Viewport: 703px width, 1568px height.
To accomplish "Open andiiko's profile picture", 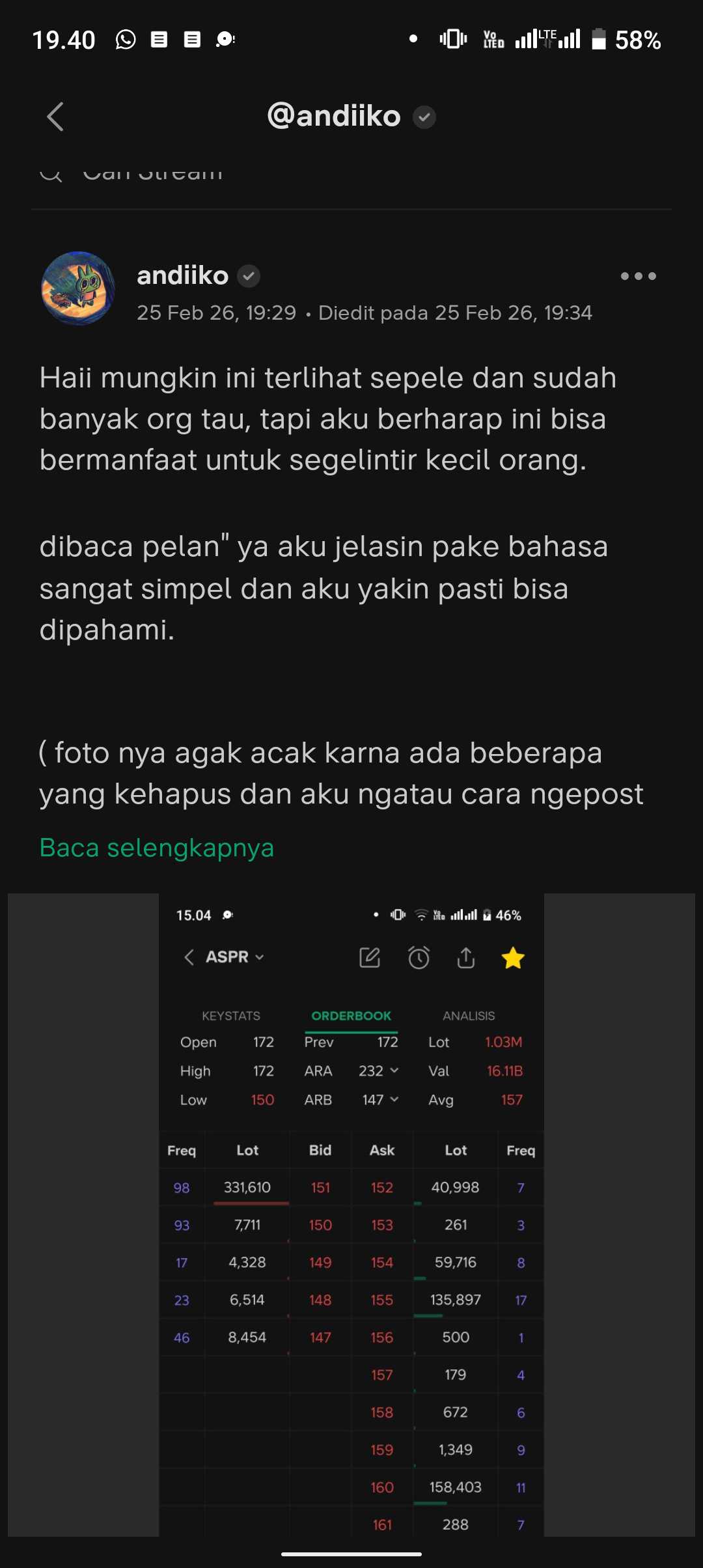I will (x=78, y=288).
